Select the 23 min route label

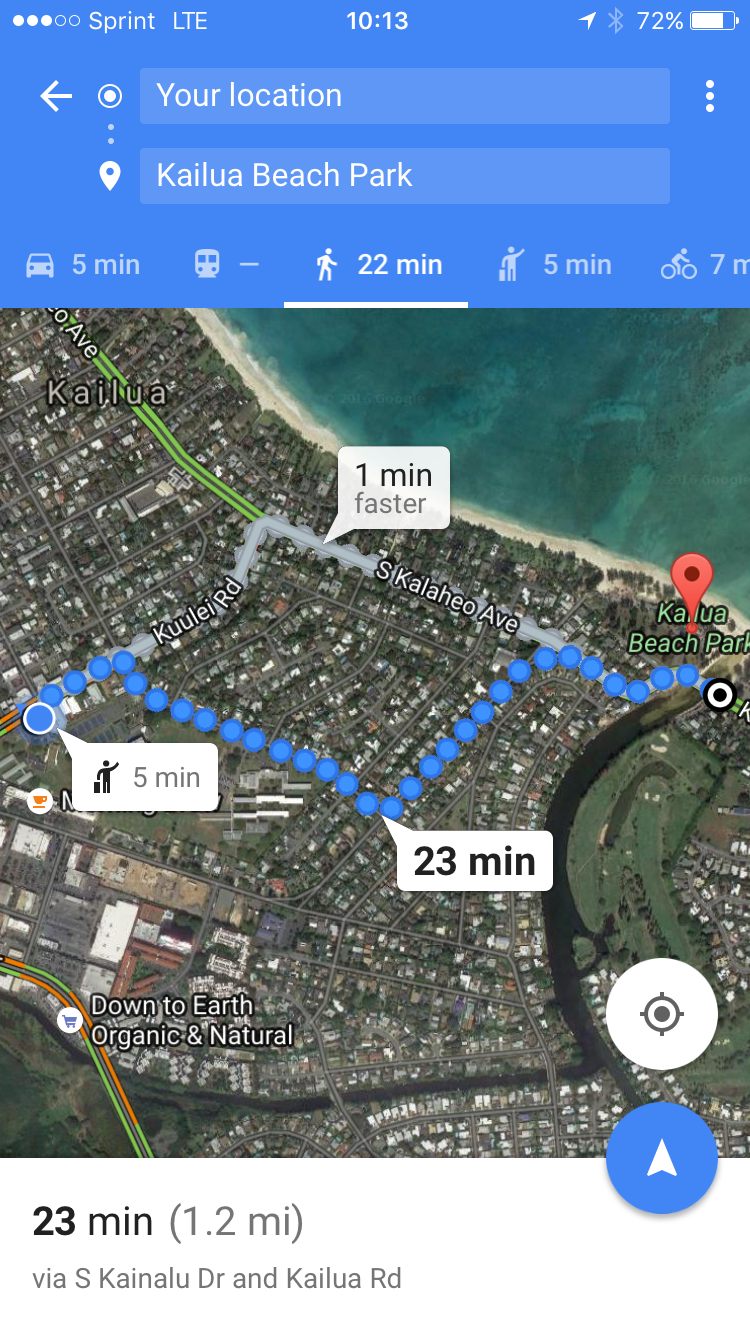coord(475,861)
